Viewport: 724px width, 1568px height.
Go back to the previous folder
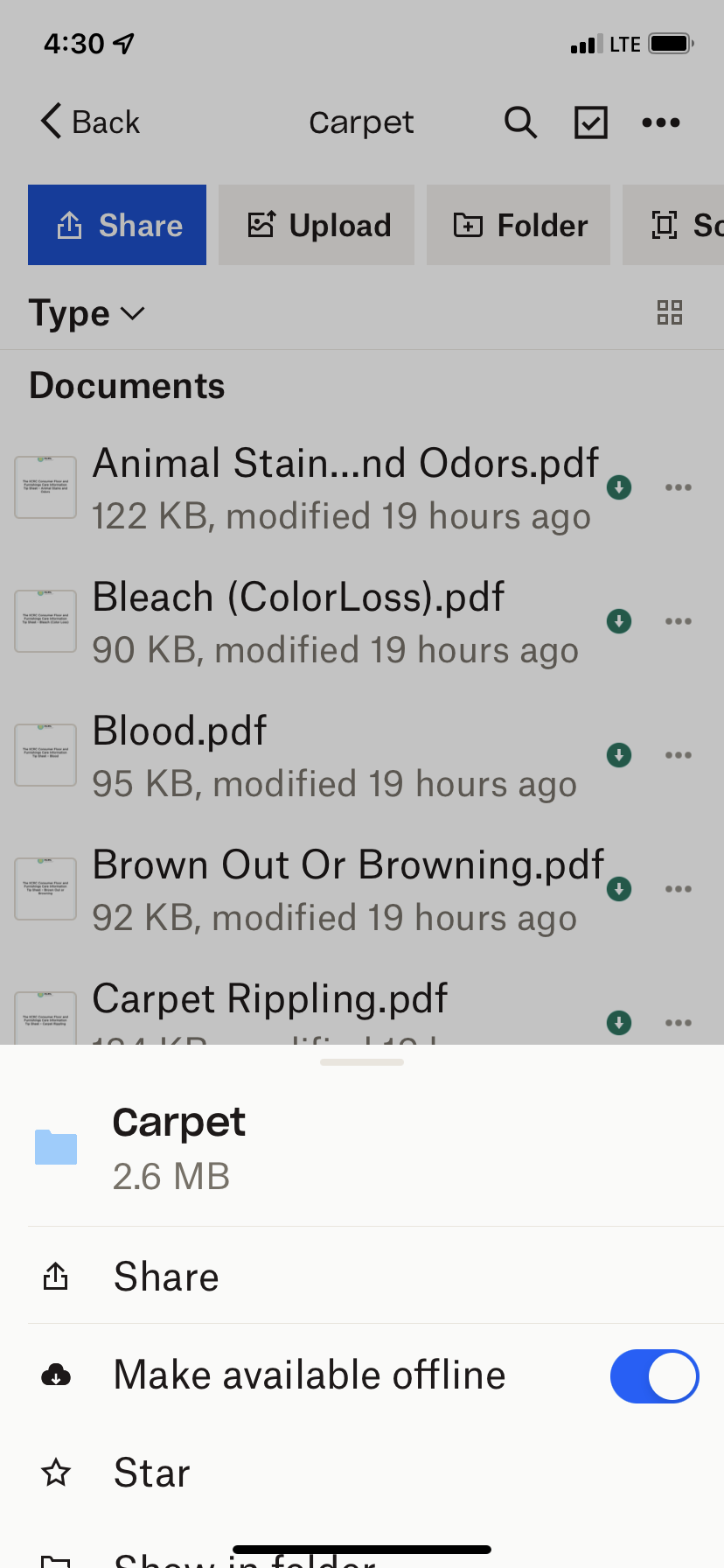[90, 122]
